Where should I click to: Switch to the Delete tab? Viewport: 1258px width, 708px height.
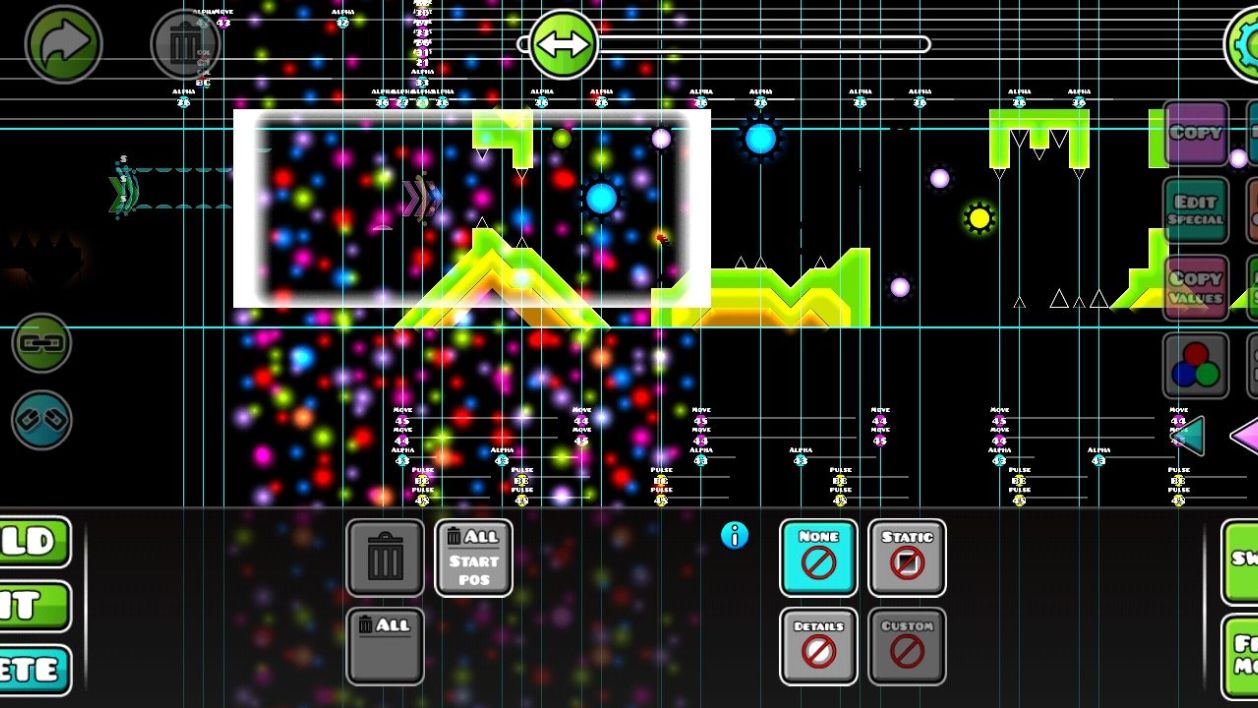pyautogui.click(x=32, y=669)
